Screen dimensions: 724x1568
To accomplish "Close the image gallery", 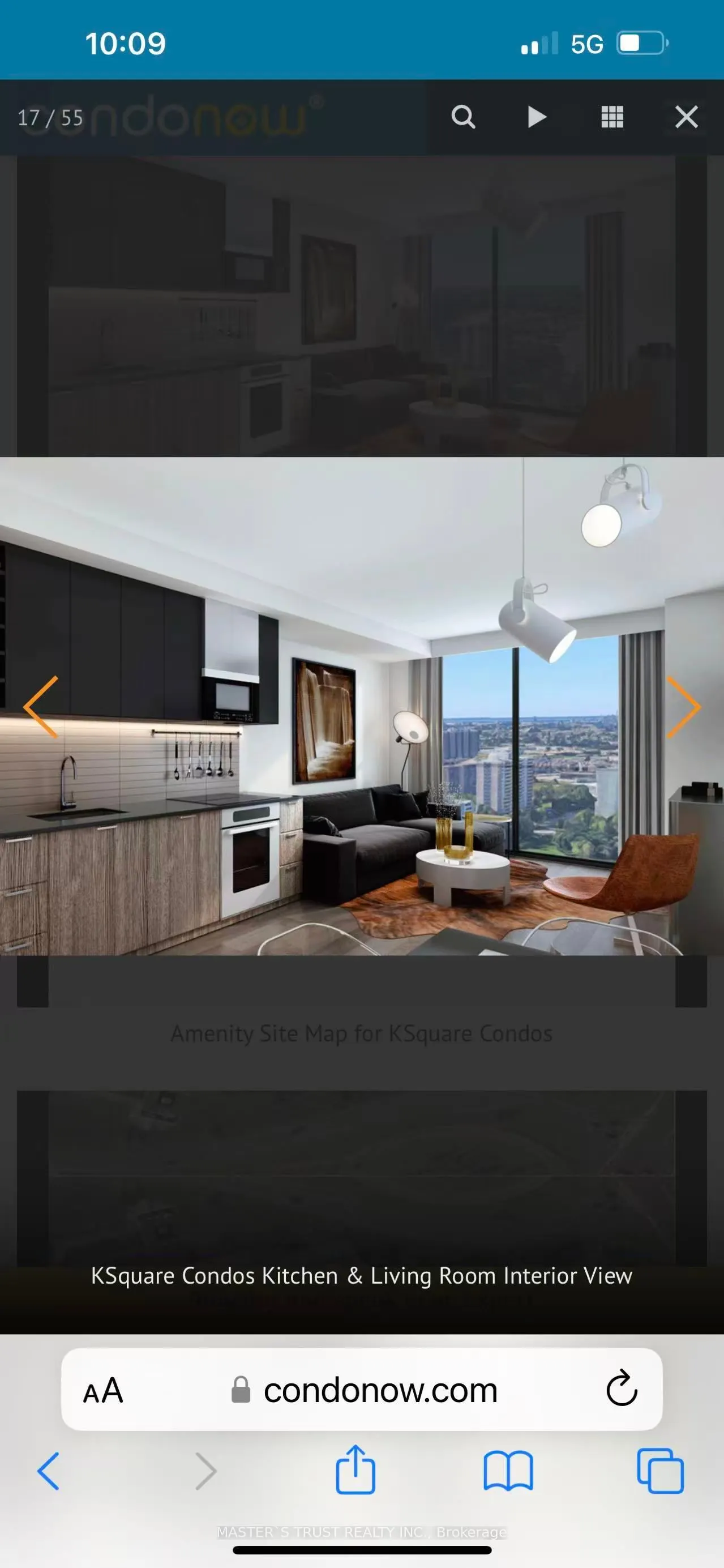I will (686, 116).
